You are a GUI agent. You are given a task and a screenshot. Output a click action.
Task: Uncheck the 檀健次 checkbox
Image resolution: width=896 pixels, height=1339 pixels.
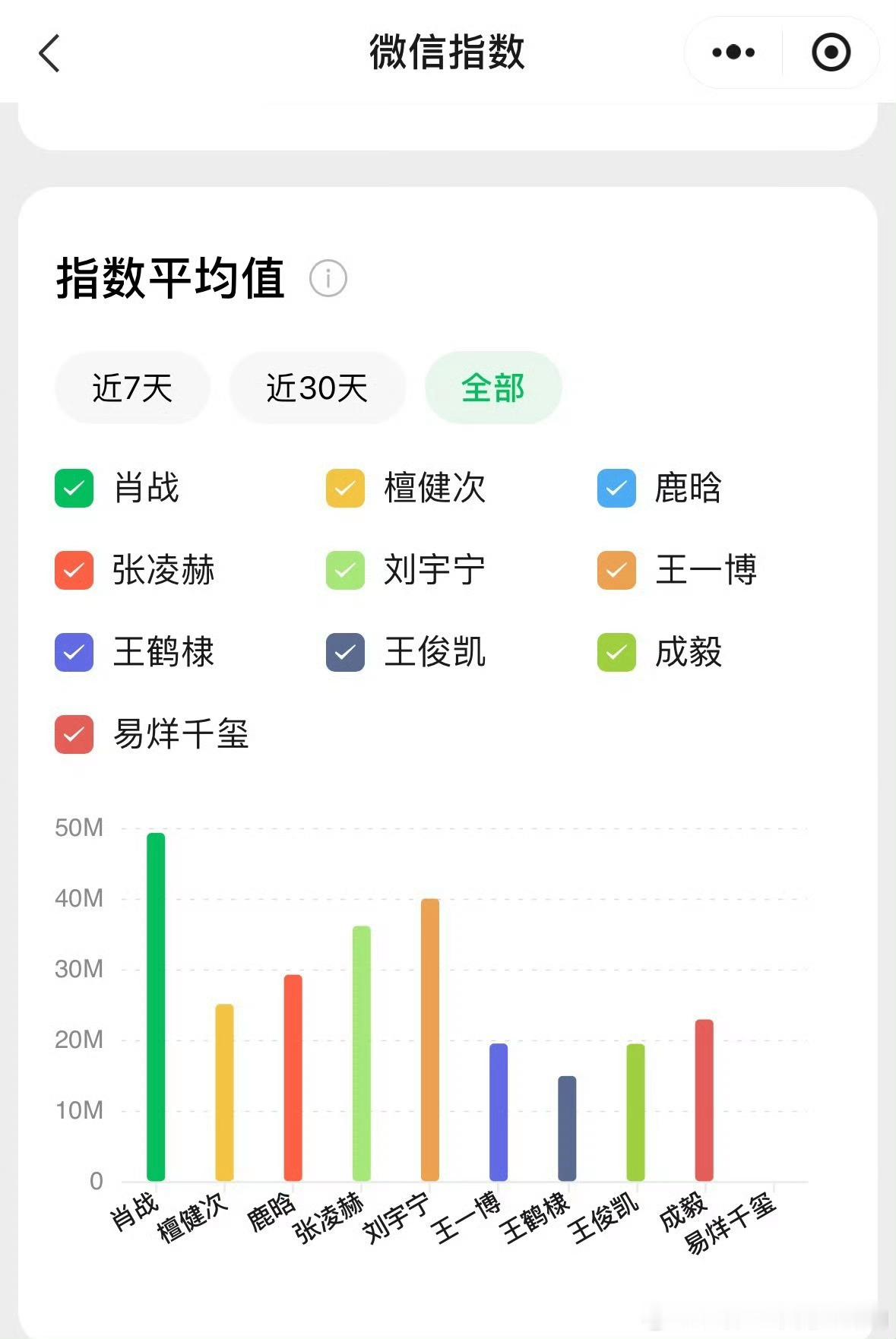pyautogui.click(x=344, y=489)
